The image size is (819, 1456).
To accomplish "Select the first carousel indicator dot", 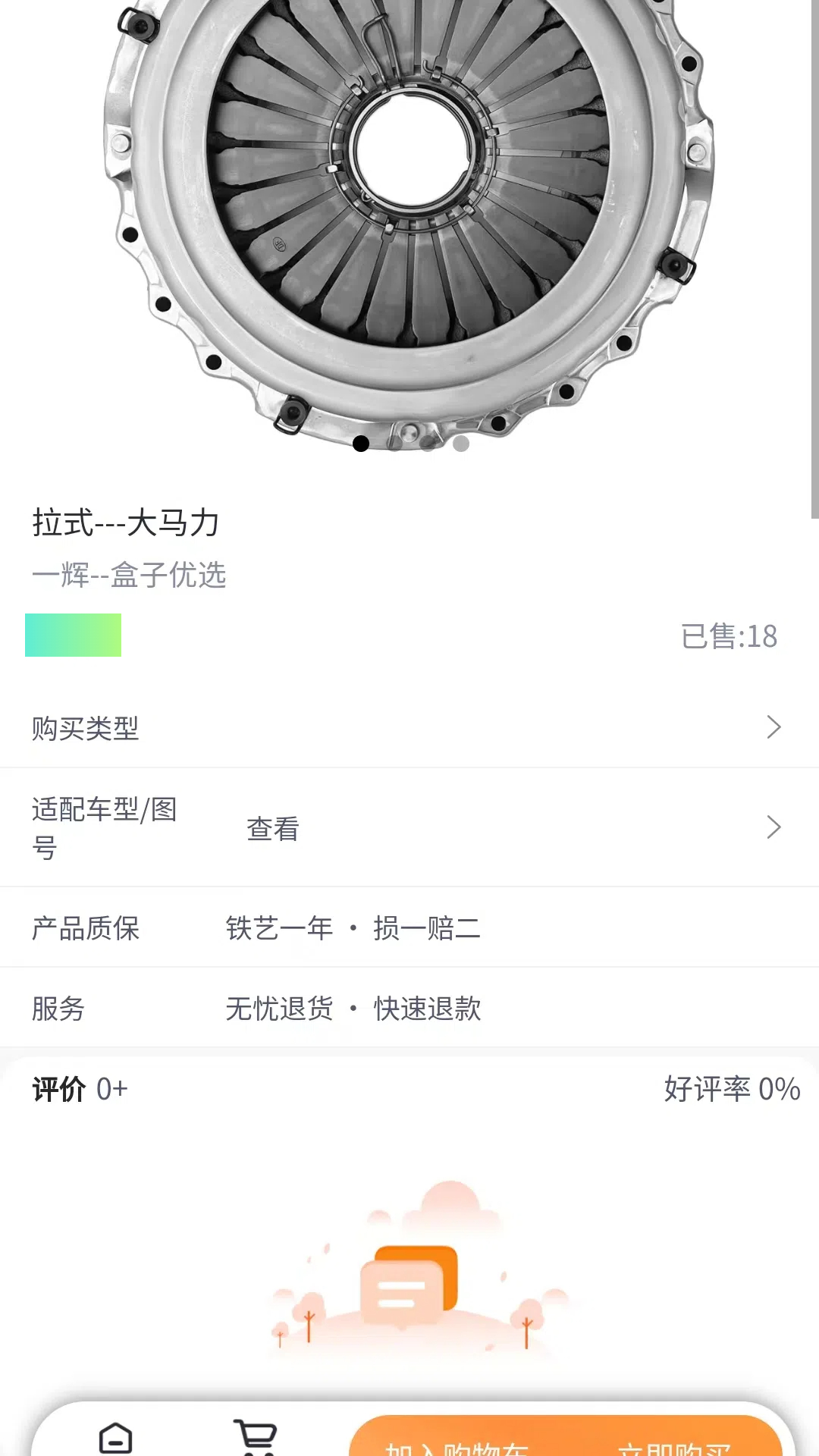I will click(362, 445).
